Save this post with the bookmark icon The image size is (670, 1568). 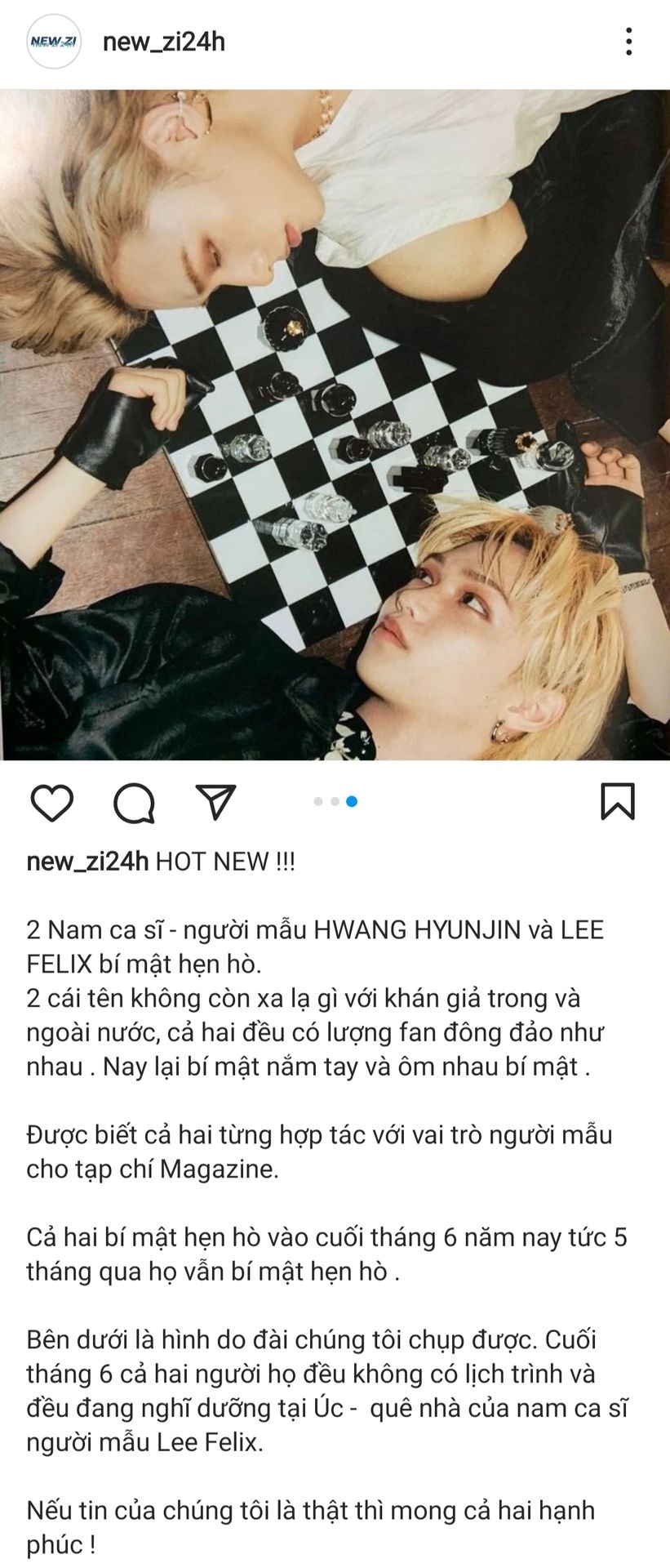[x=618, y=801]
